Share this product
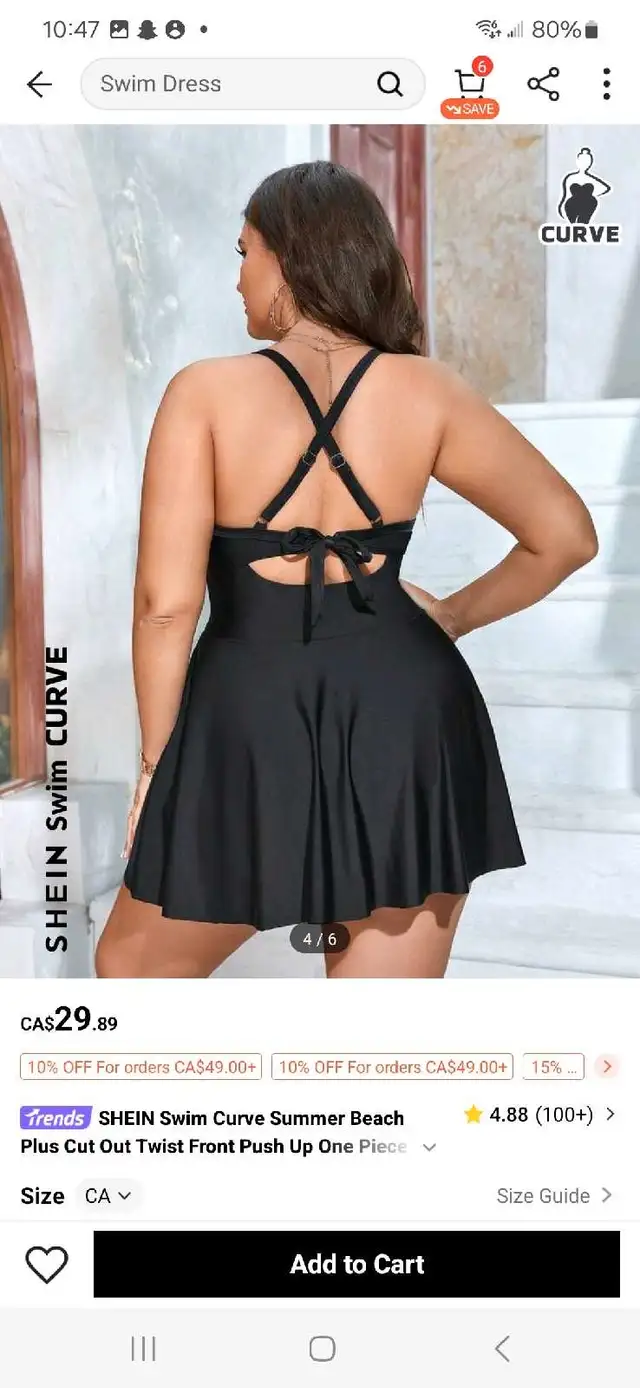 click(x=543, y=84)
